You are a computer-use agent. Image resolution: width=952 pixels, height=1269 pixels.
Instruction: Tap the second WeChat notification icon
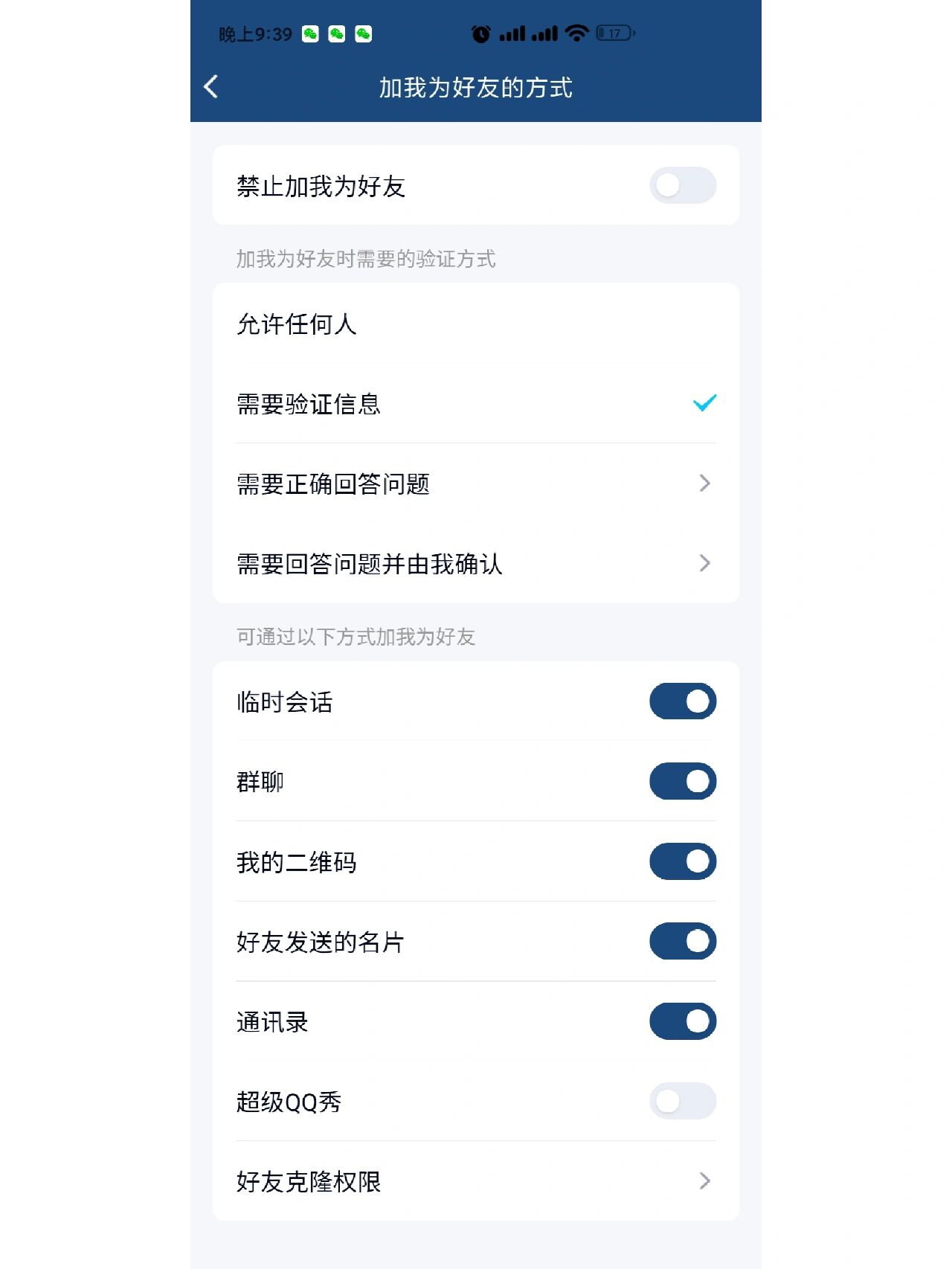(x=337, y=34)
